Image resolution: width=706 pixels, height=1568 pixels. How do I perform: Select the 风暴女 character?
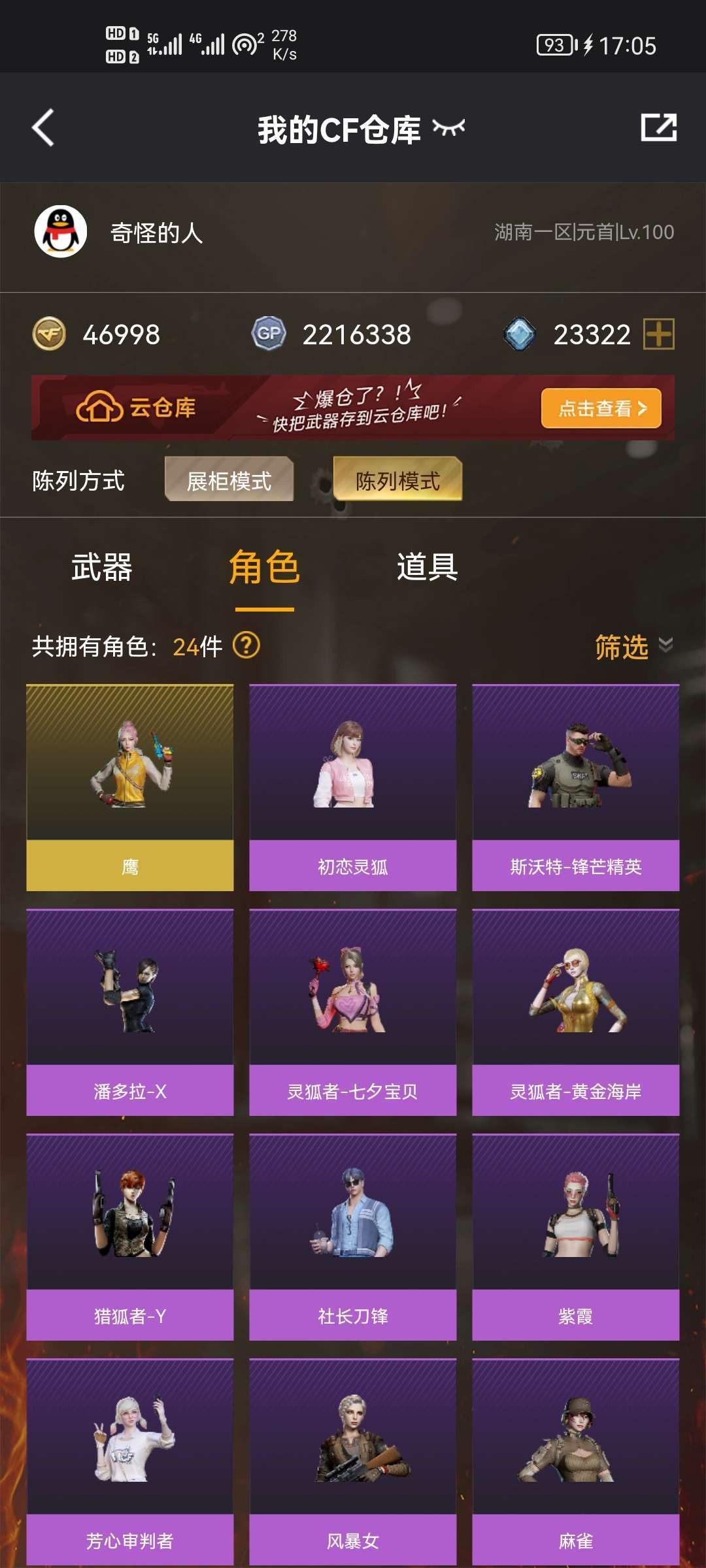tap(353, 1462)
